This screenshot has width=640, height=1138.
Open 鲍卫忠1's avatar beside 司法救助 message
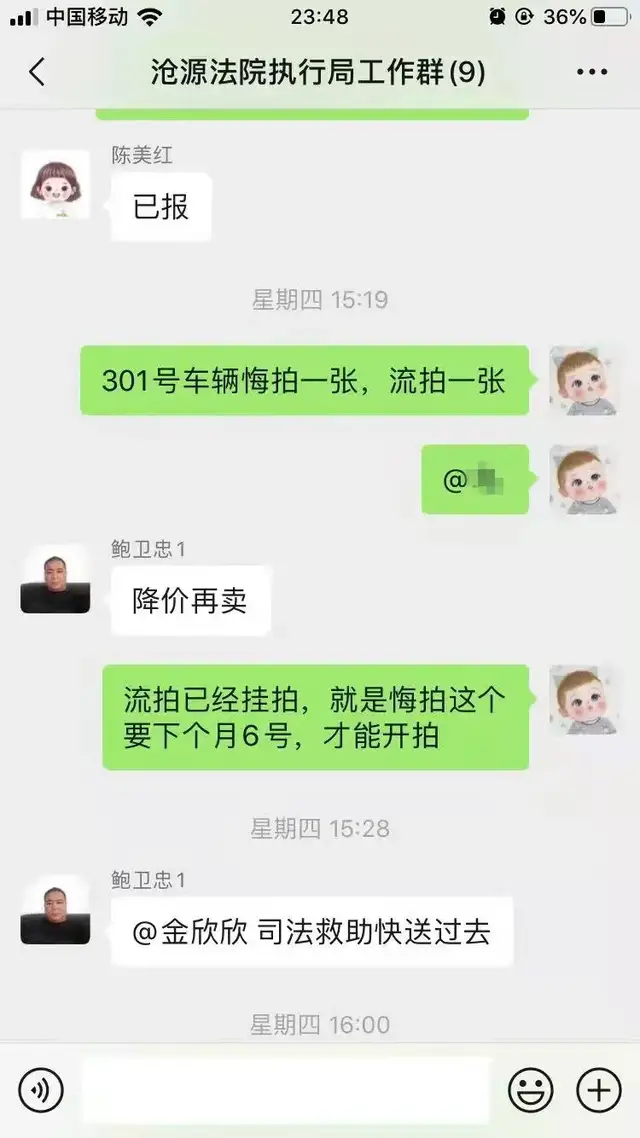(55, 910)
